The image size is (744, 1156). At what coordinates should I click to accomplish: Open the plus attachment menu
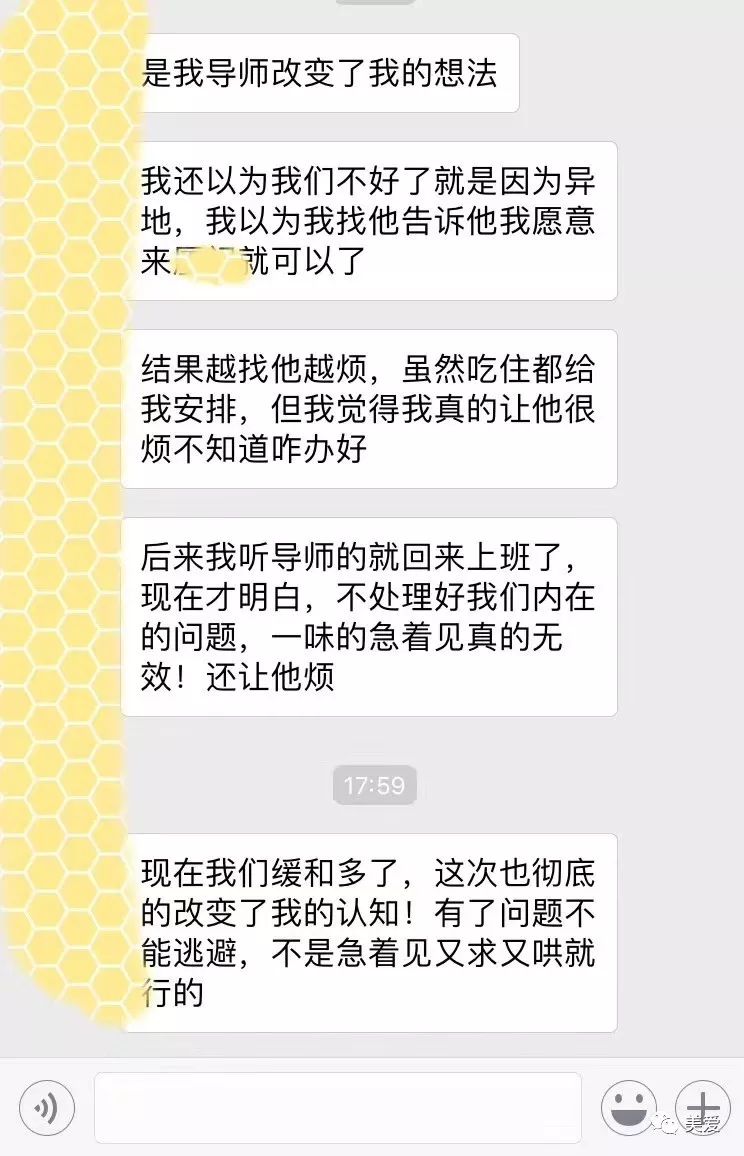(x=704, y=1107)
